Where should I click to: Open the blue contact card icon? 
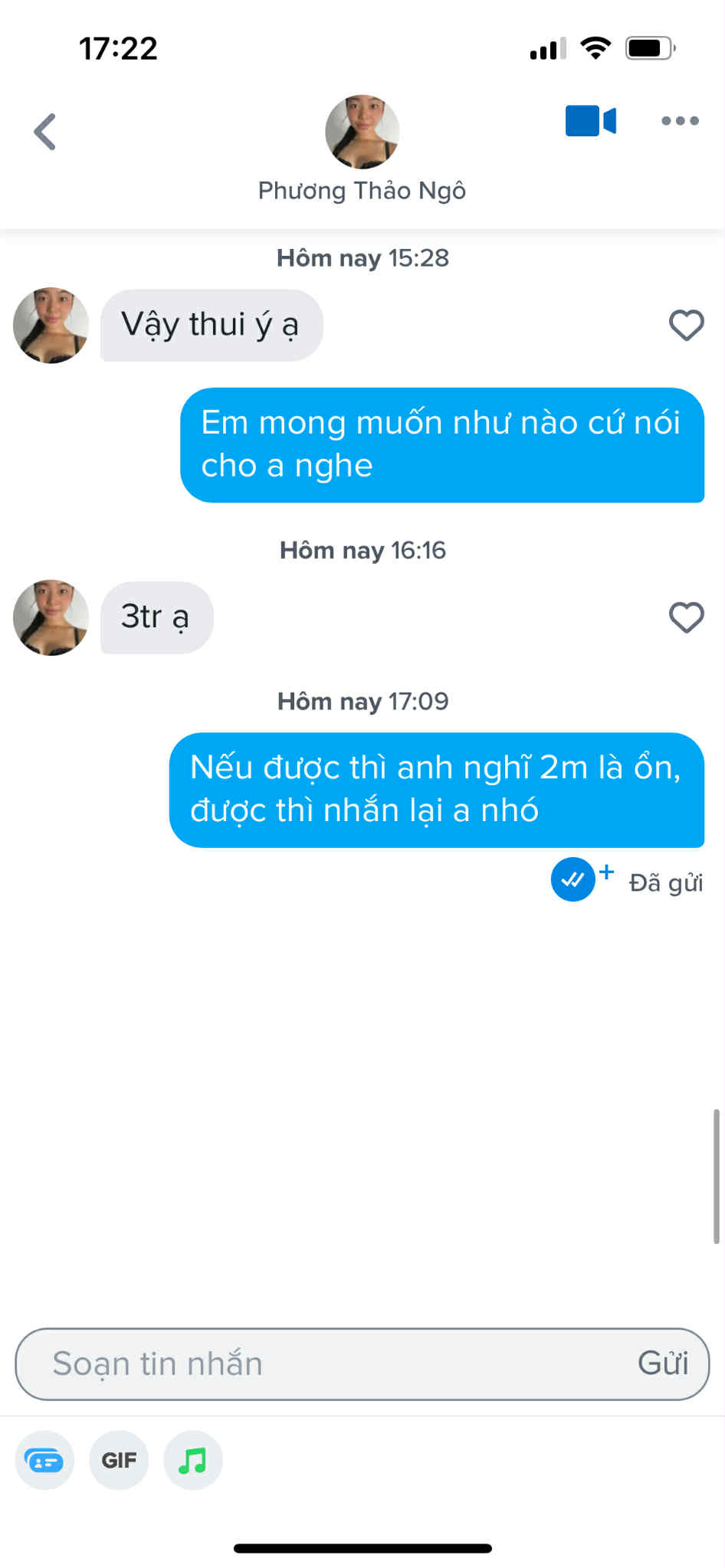[x=44, y=1460]
